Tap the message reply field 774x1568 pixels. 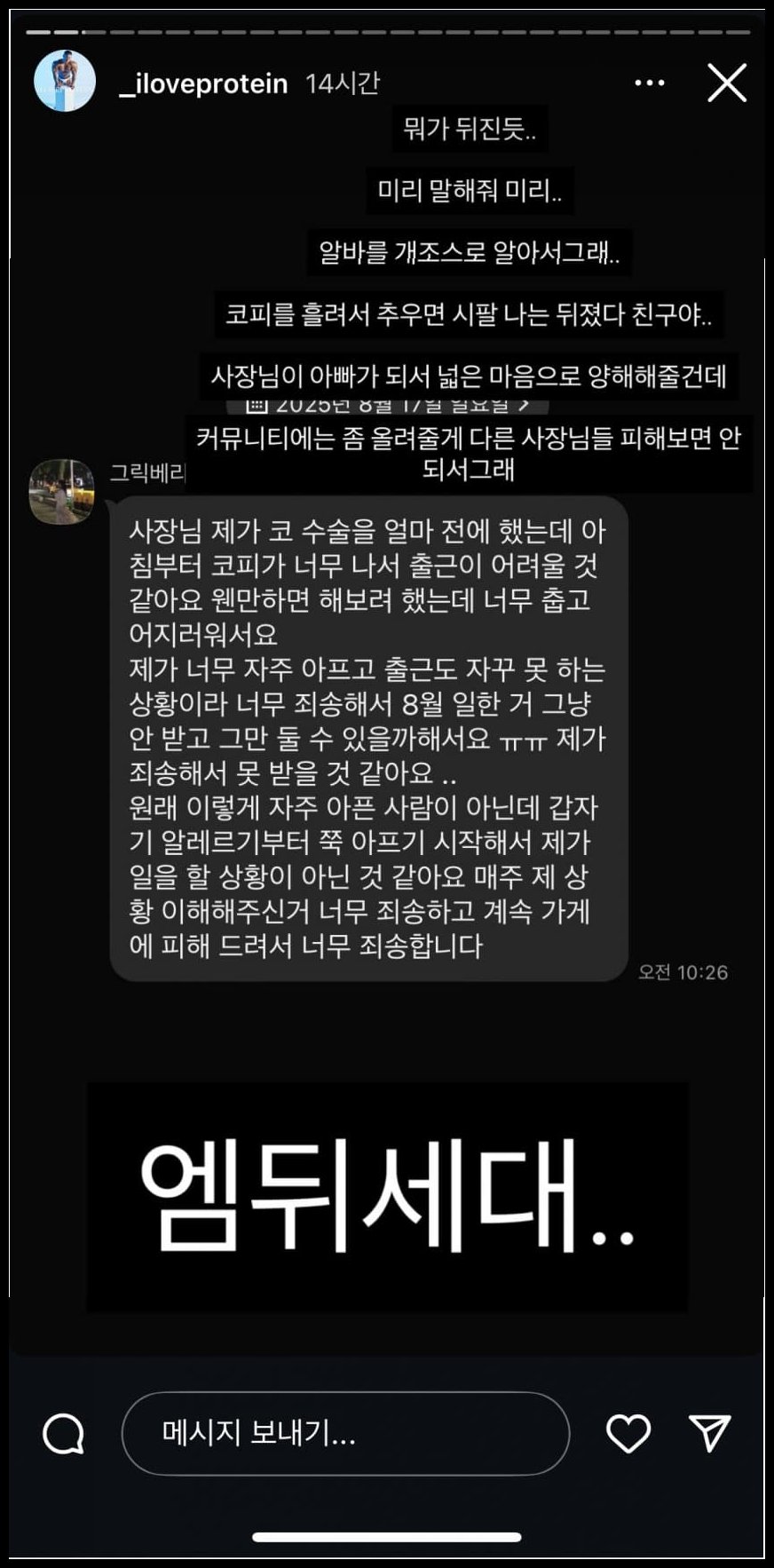pyautogui.click(x=344, y=1433)
